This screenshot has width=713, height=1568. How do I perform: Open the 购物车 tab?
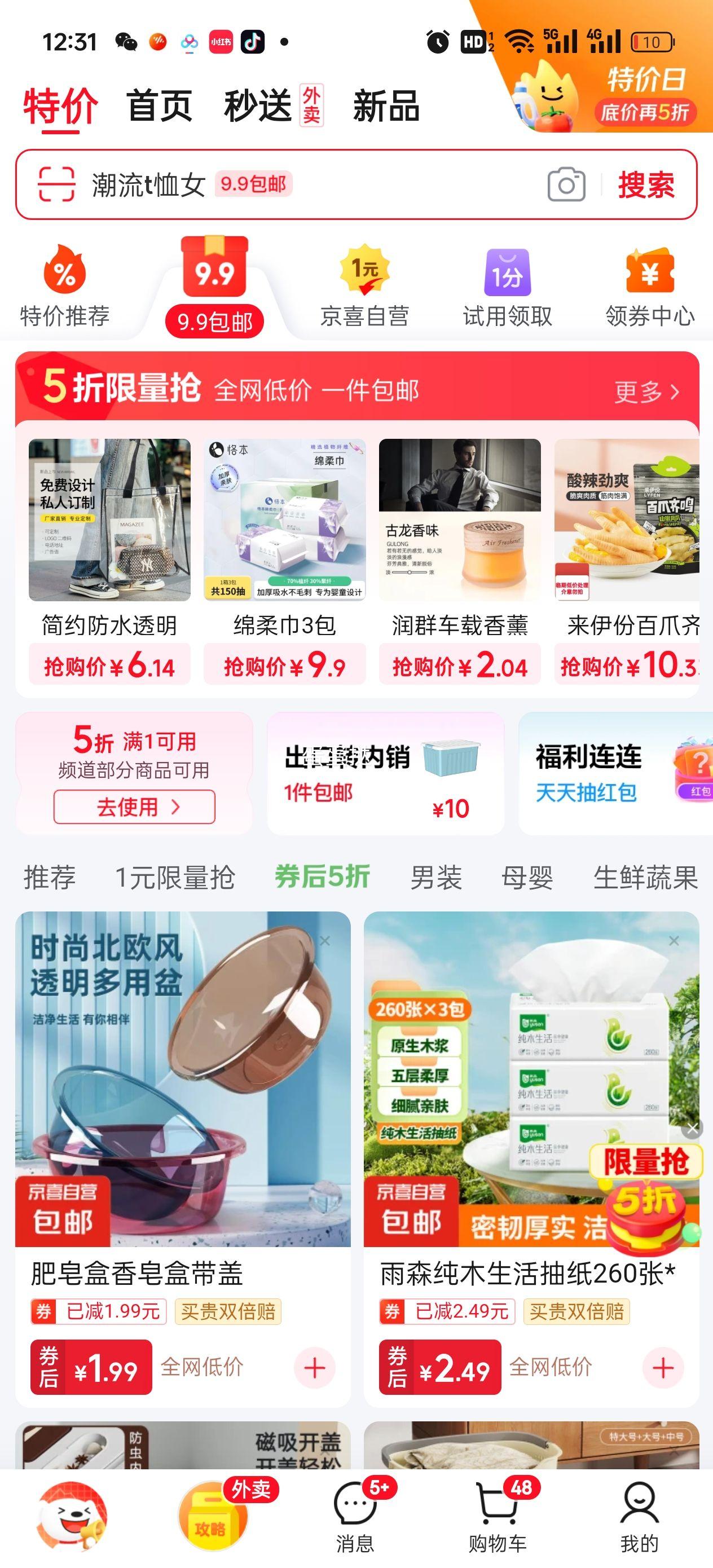498,1517
